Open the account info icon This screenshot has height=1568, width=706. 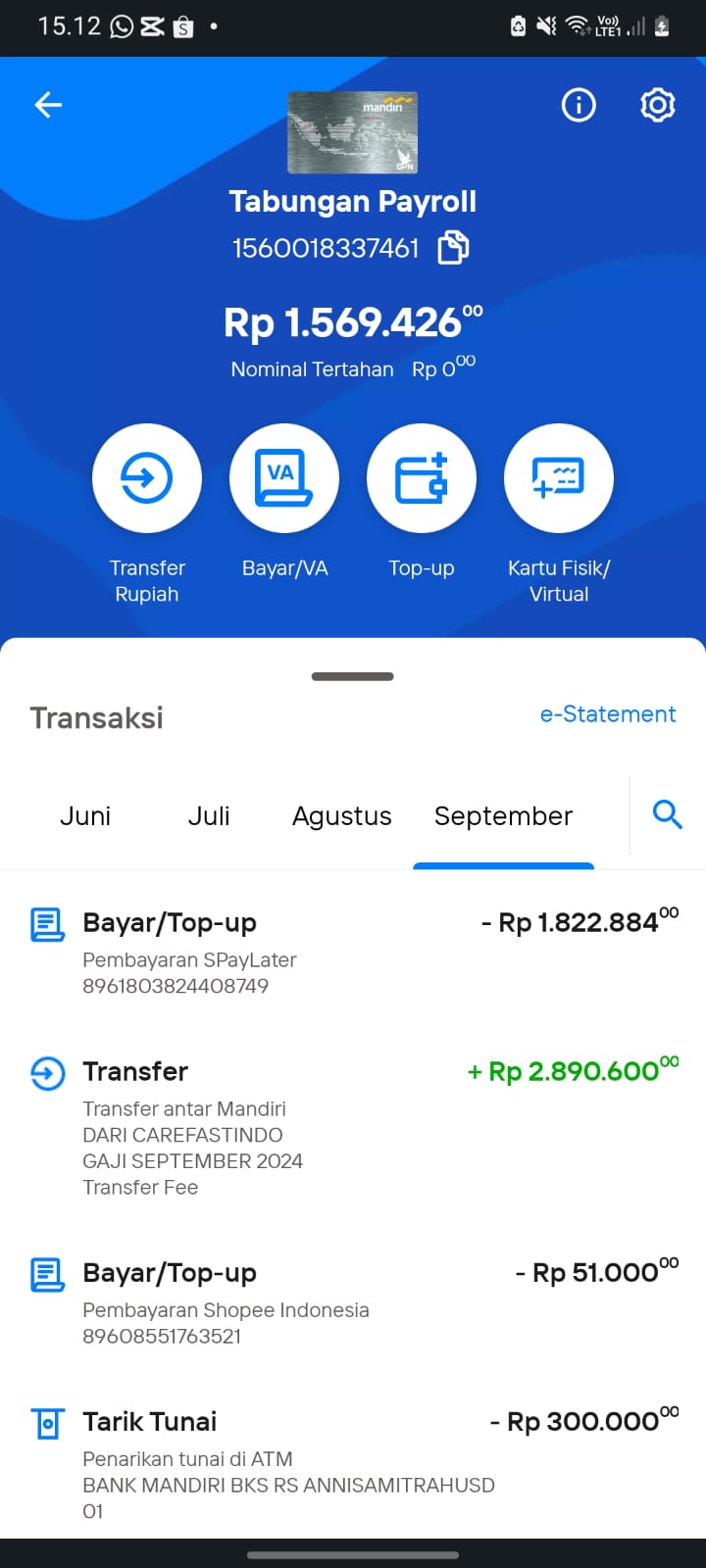579,105
